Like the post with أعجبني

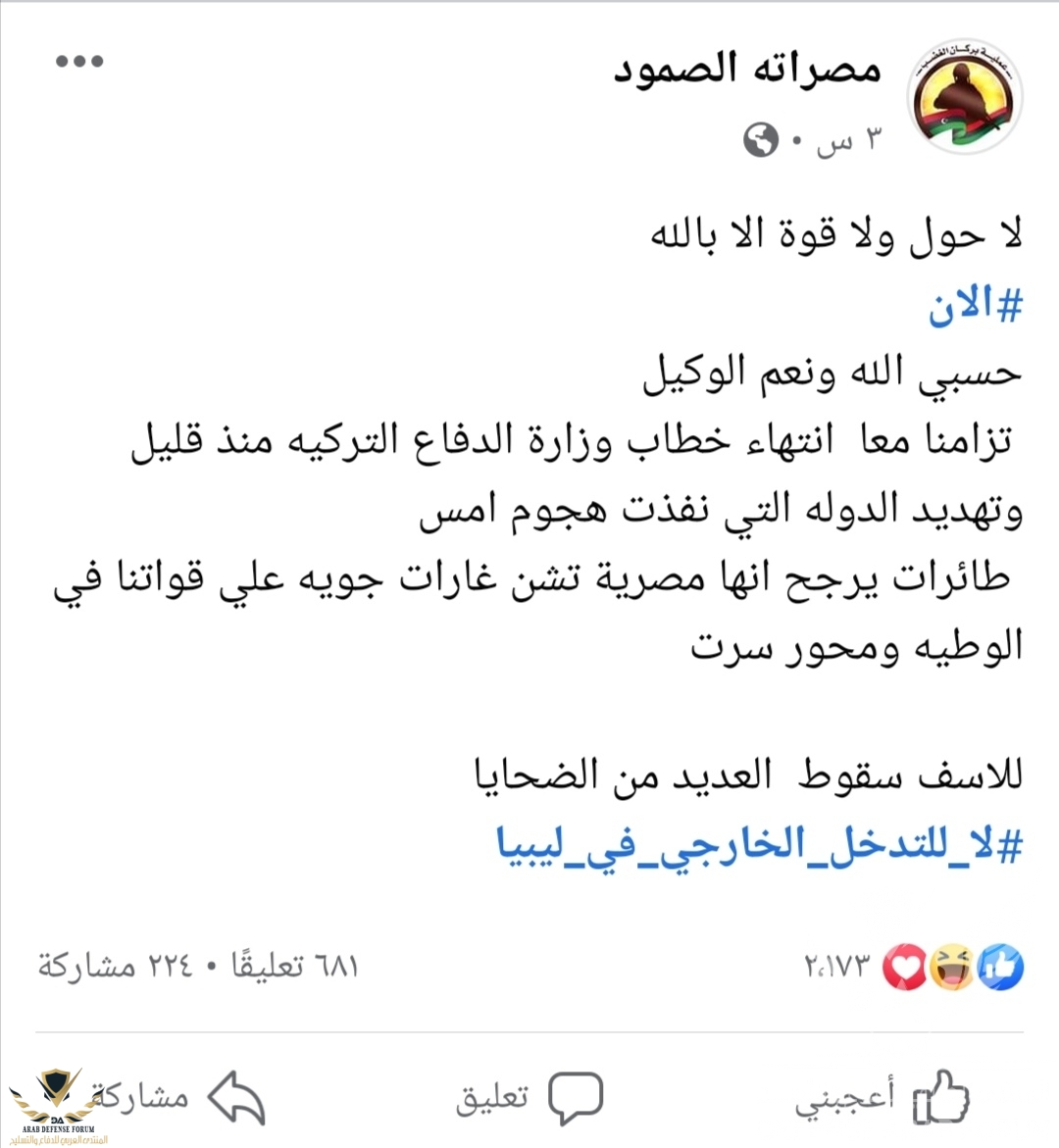[x=882, y=1097]
